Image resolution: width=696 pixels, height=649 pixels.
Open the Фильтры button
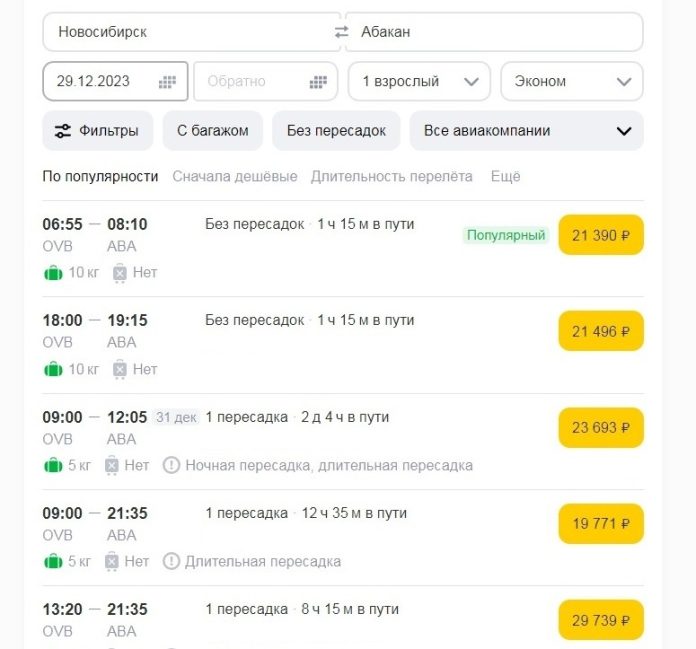[x=97, y=131]
